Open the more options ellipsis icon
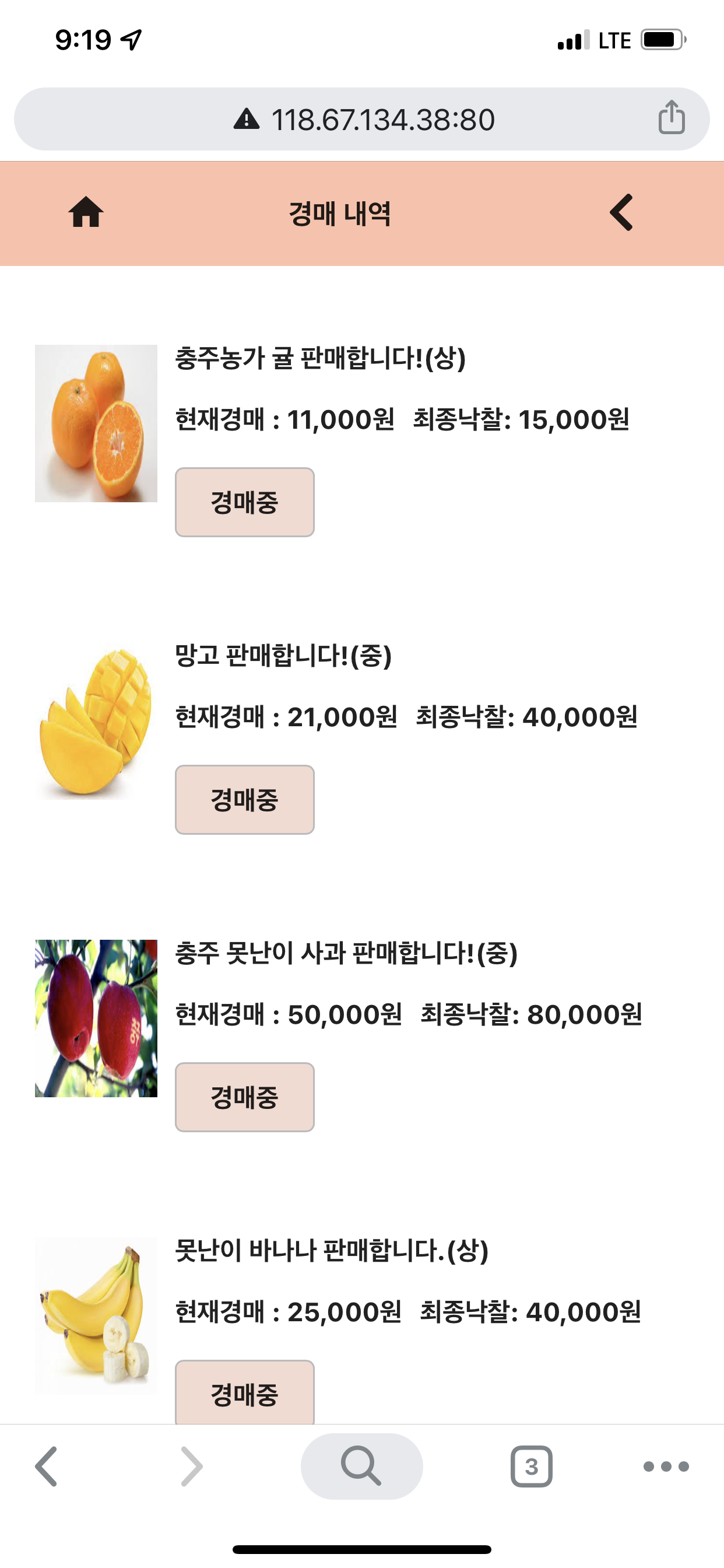Screen dimensions: 724x1568 665,1468
